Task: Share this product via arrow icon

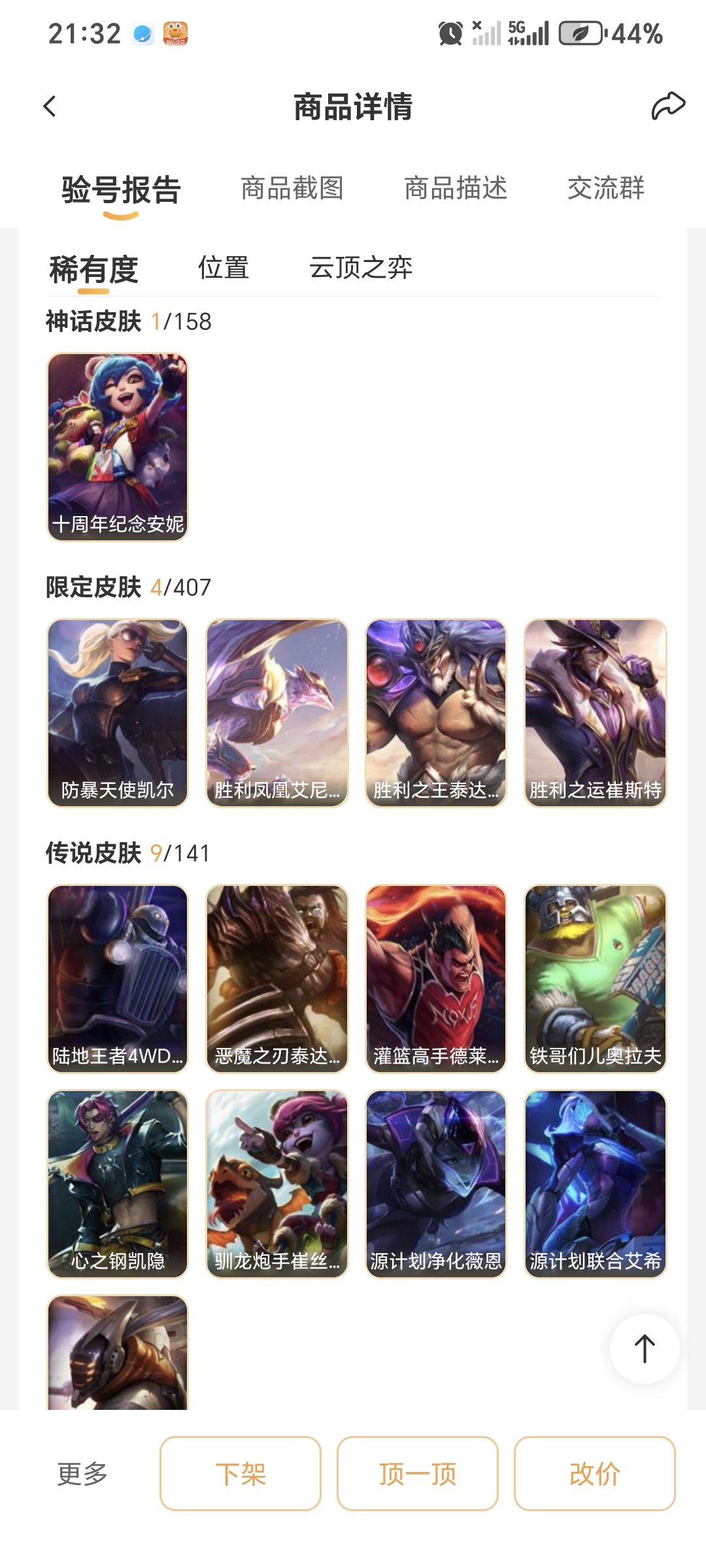Action: [x=667, y=106]
